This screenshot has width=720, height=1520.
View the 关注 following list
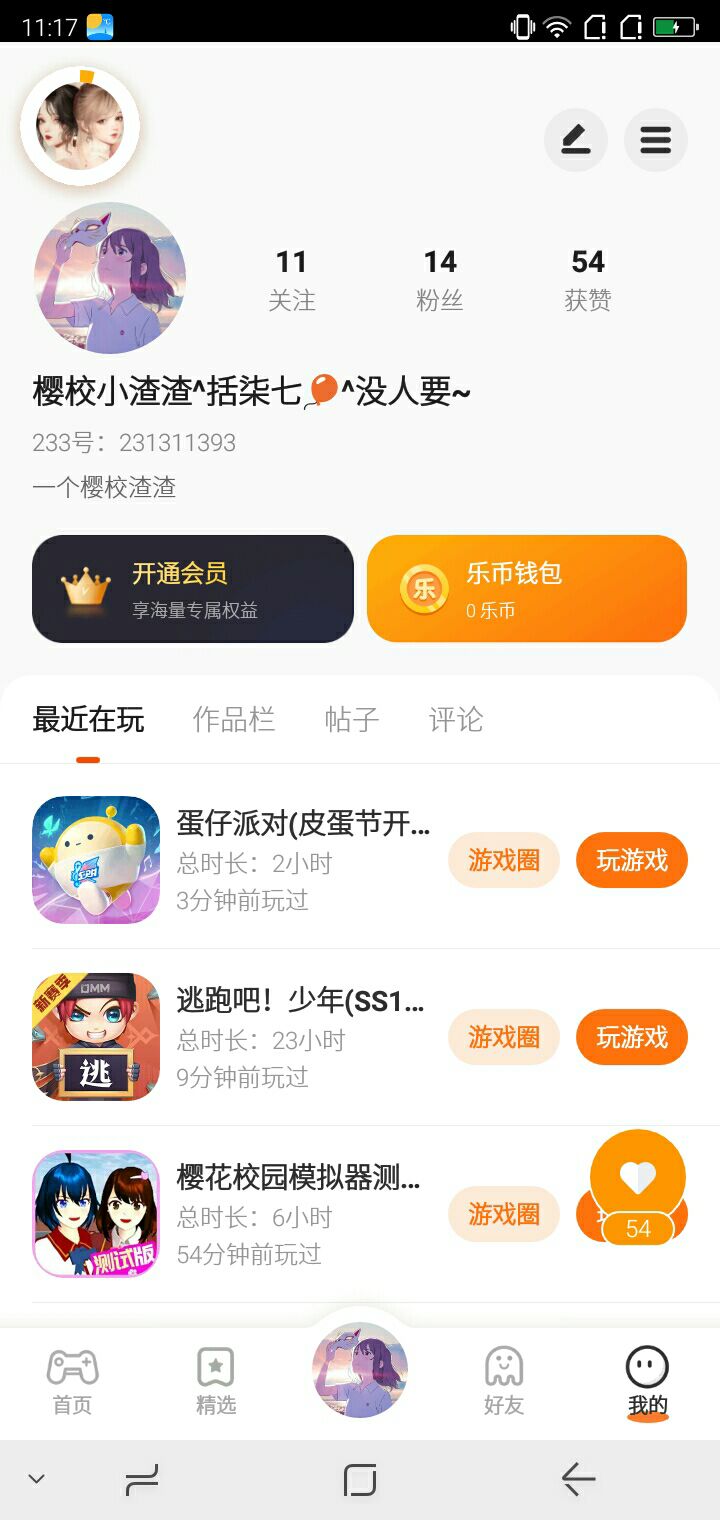coord(291,279)
